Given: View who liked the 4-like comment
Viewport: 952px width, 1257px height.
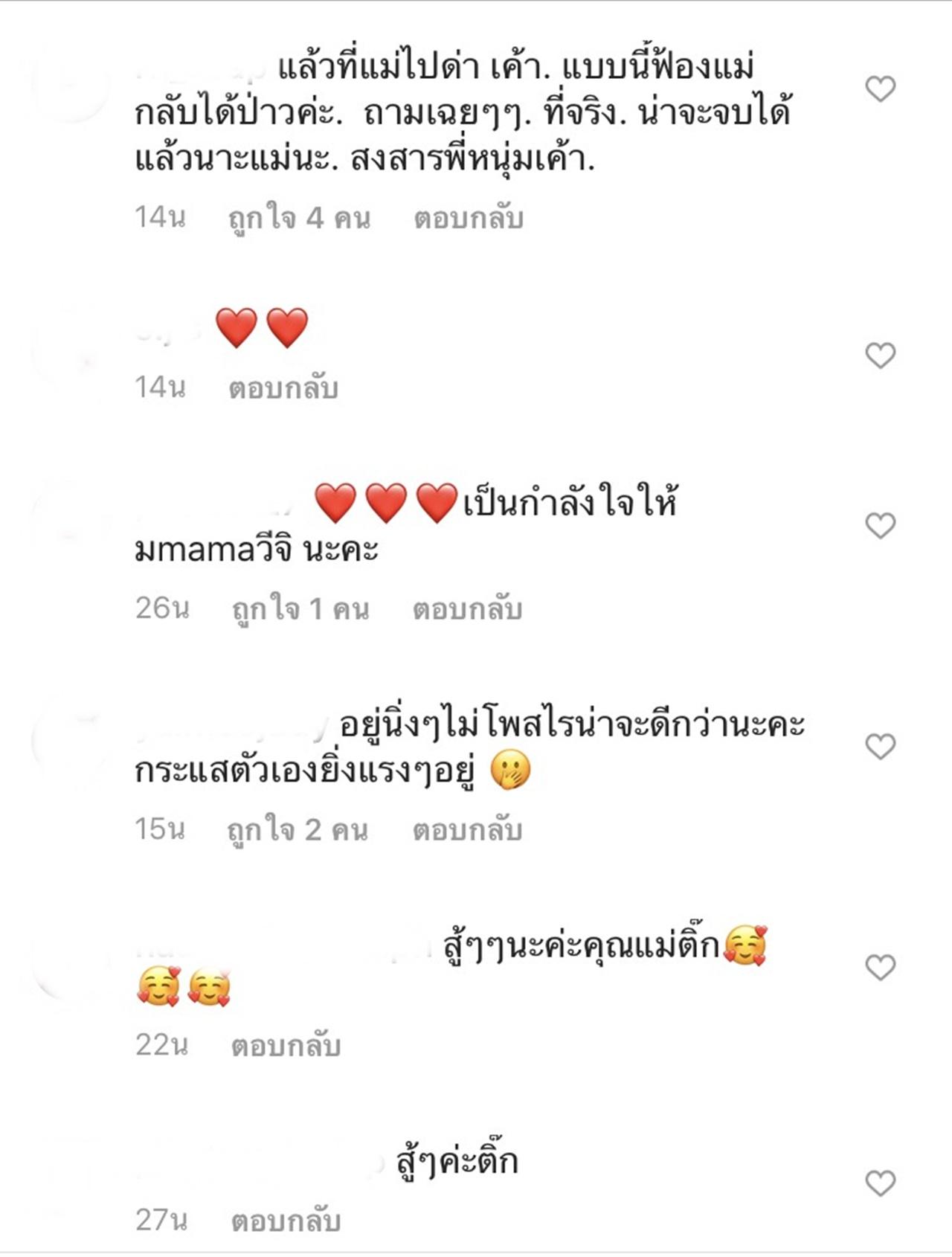Looking at the screenshot, I should pyautogui.click(x=299, y=218).
